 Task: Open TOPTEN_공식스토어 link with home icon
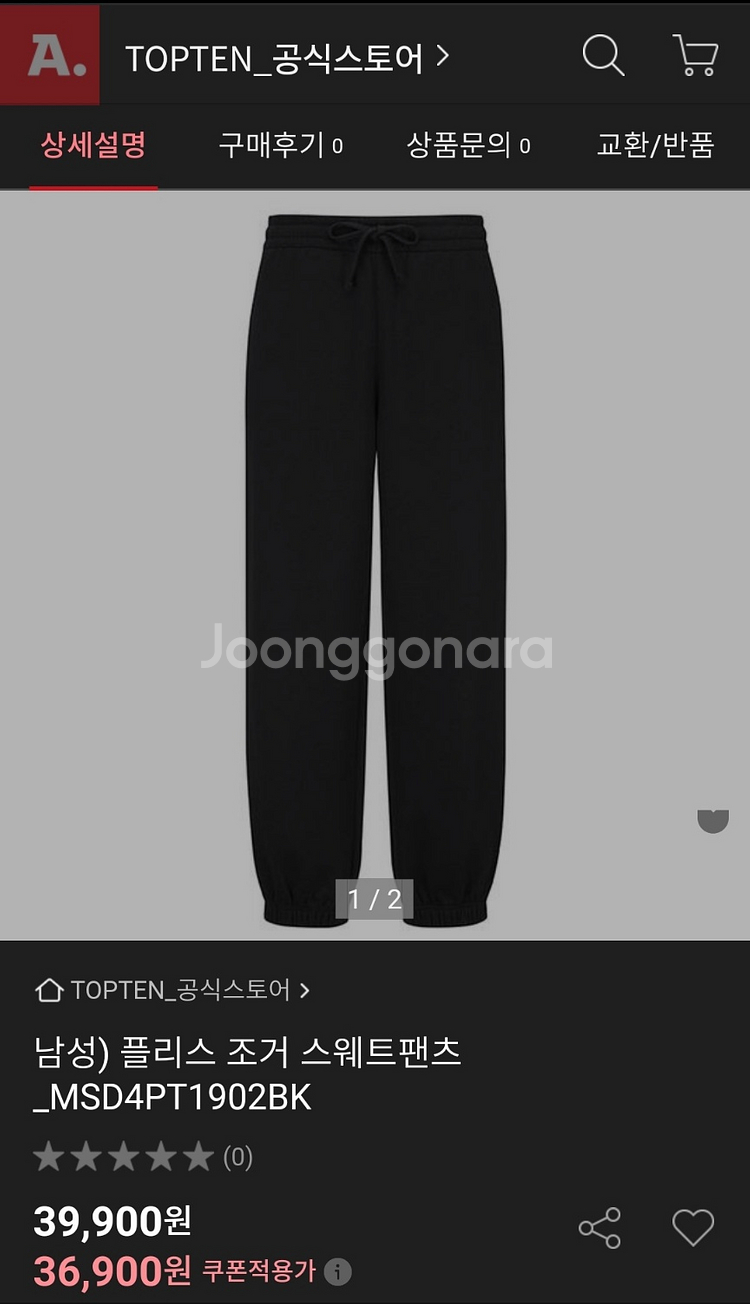click(x=172, y=990)
